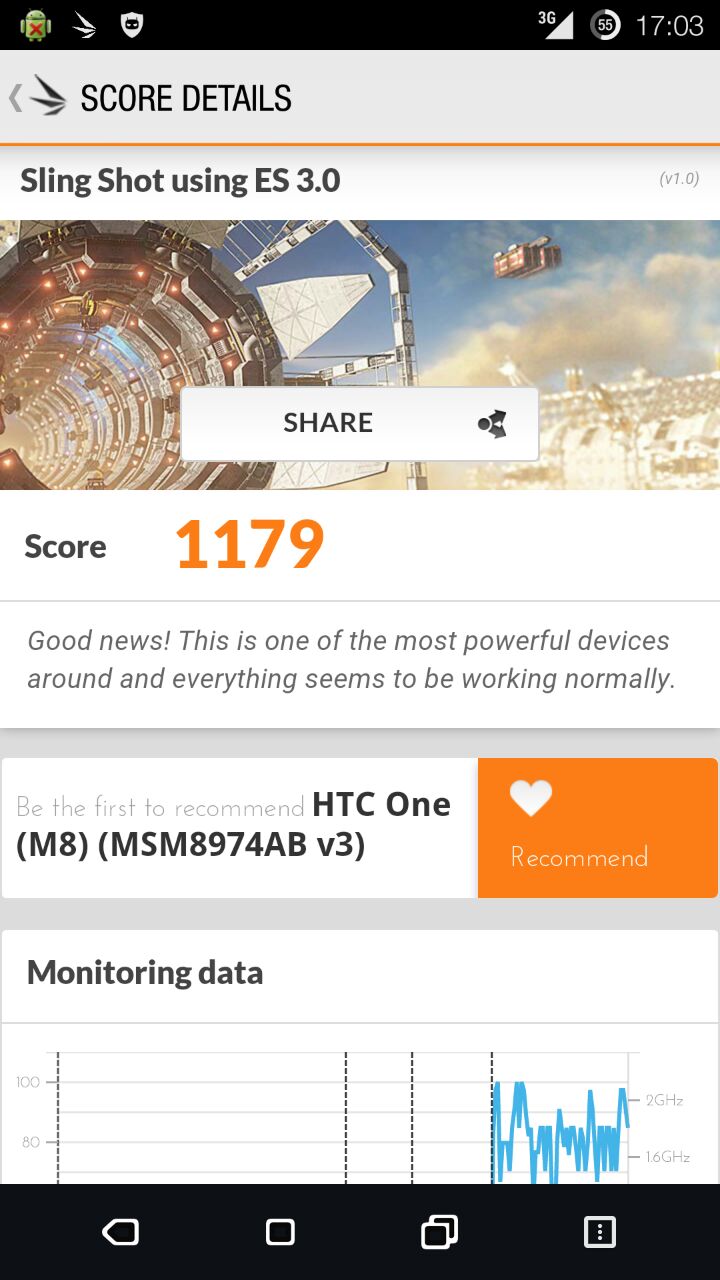The image size is (720, 1280).
Task: Open the recent apps view
Action: coord(440,1232)
